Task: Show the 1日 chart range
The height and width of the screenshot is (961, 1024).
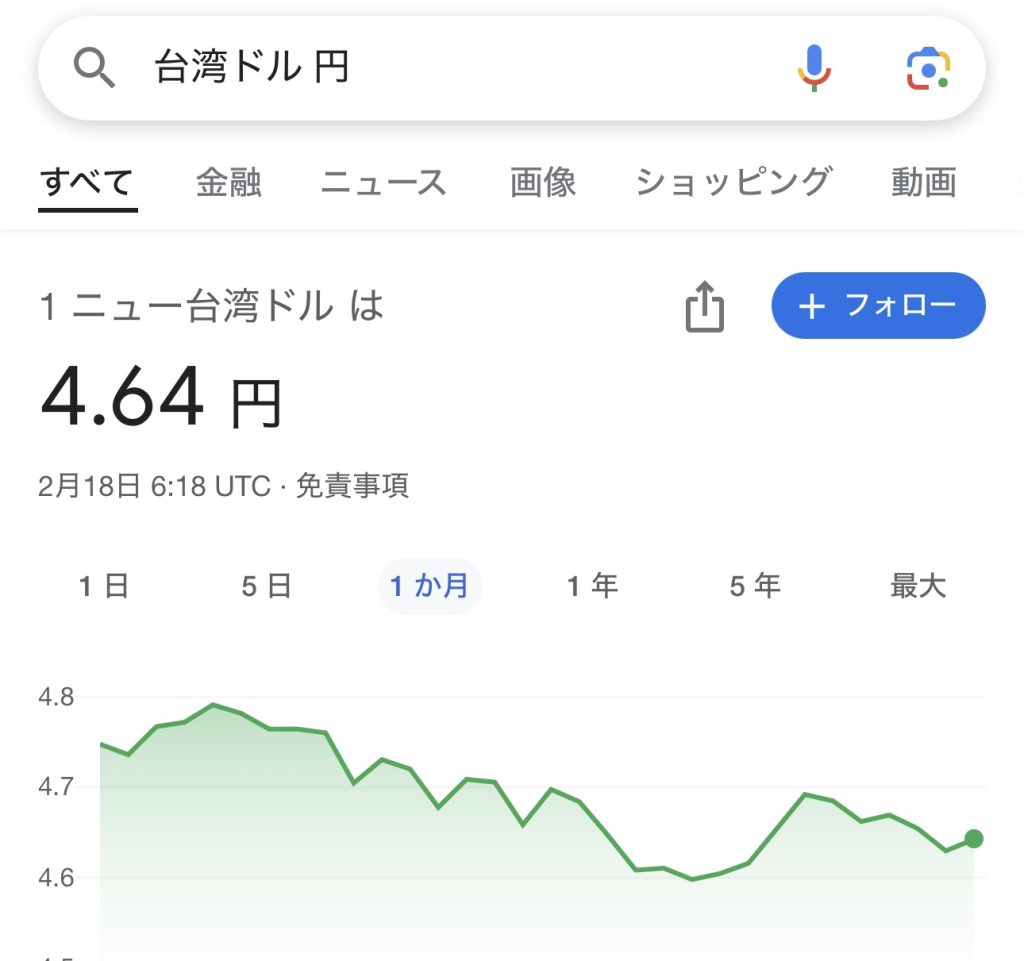Action: pyautogui.click(x=104, y=586)
